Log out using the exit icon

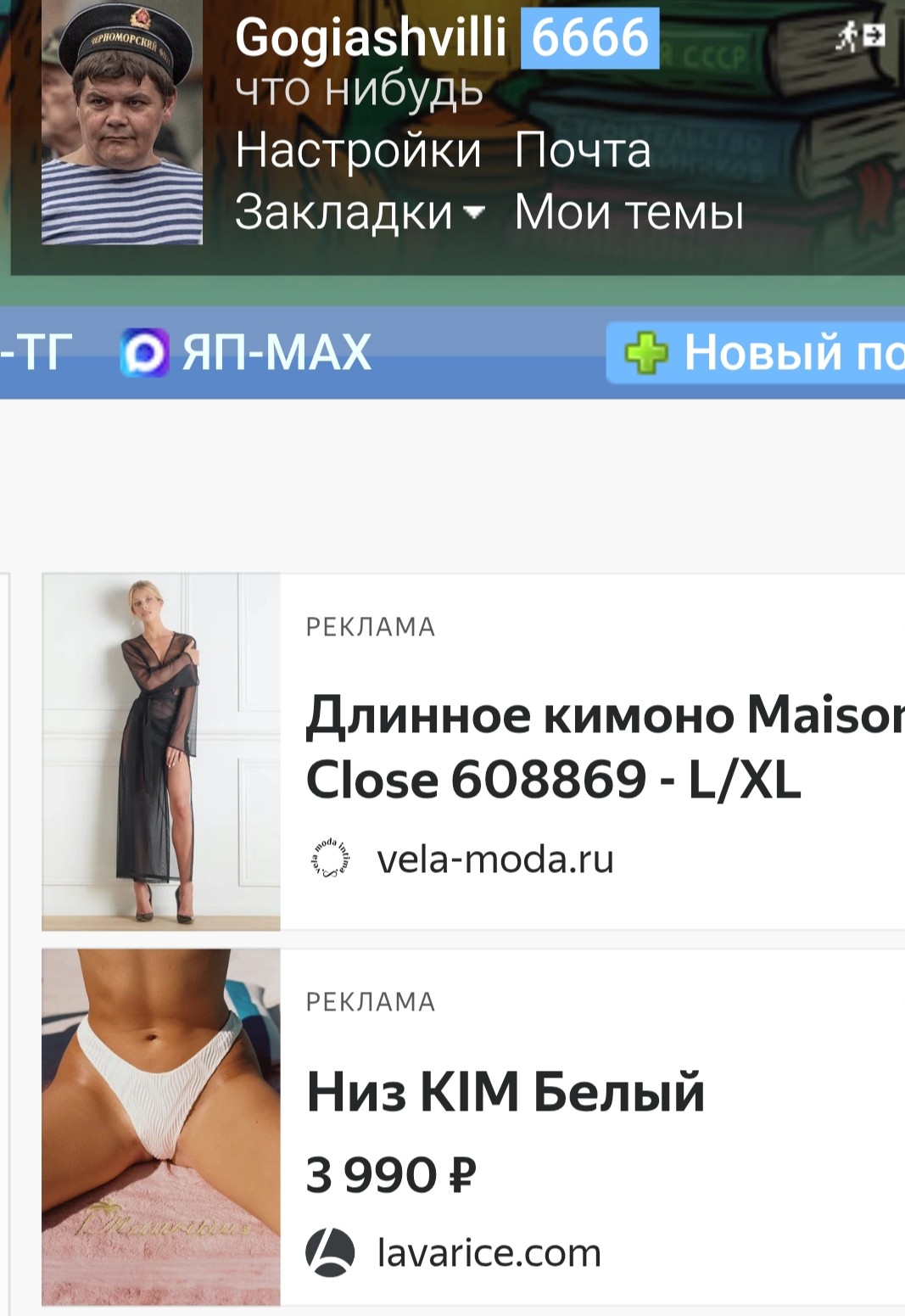[861, 36]
